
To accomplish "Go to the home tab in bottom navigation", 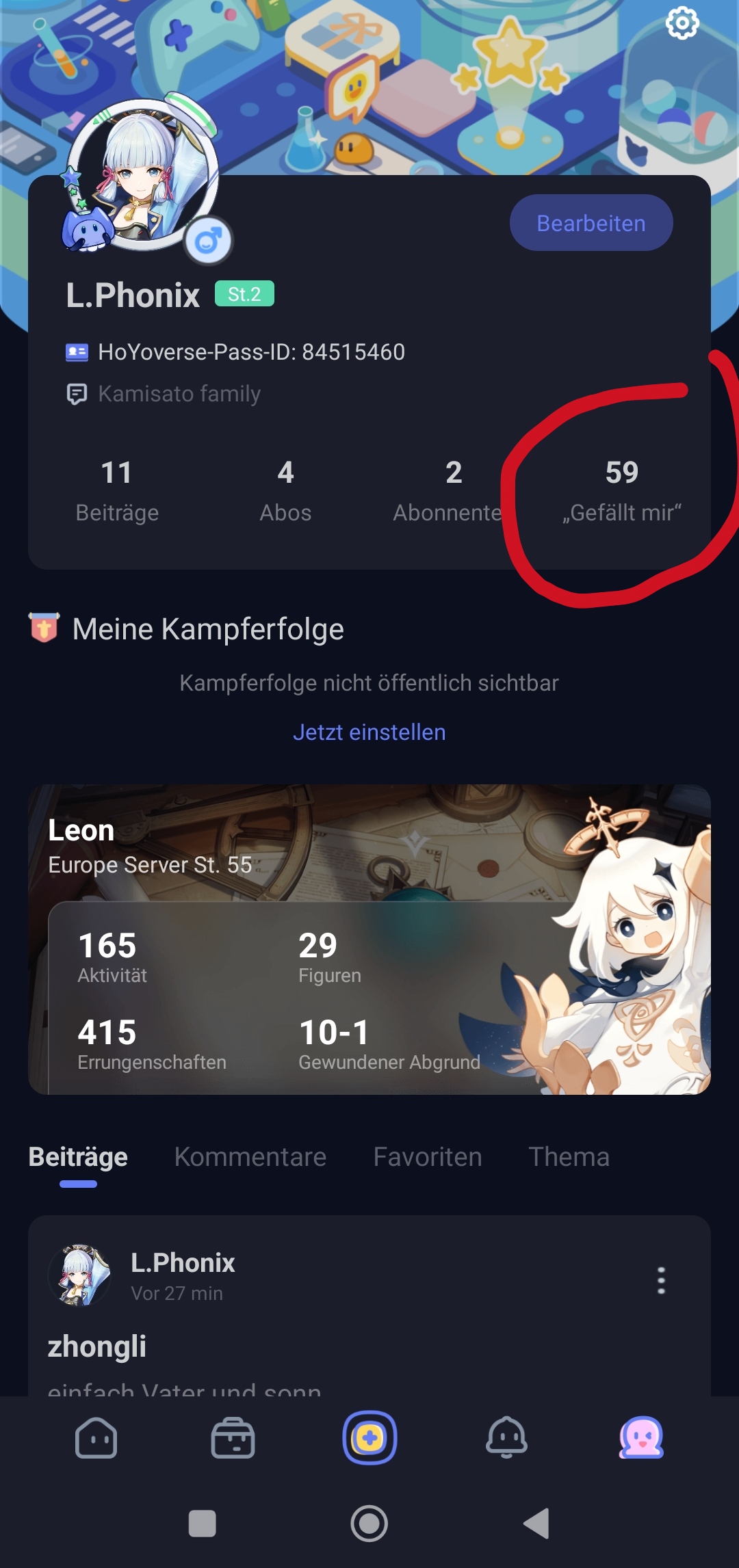I will (96, 1438).
